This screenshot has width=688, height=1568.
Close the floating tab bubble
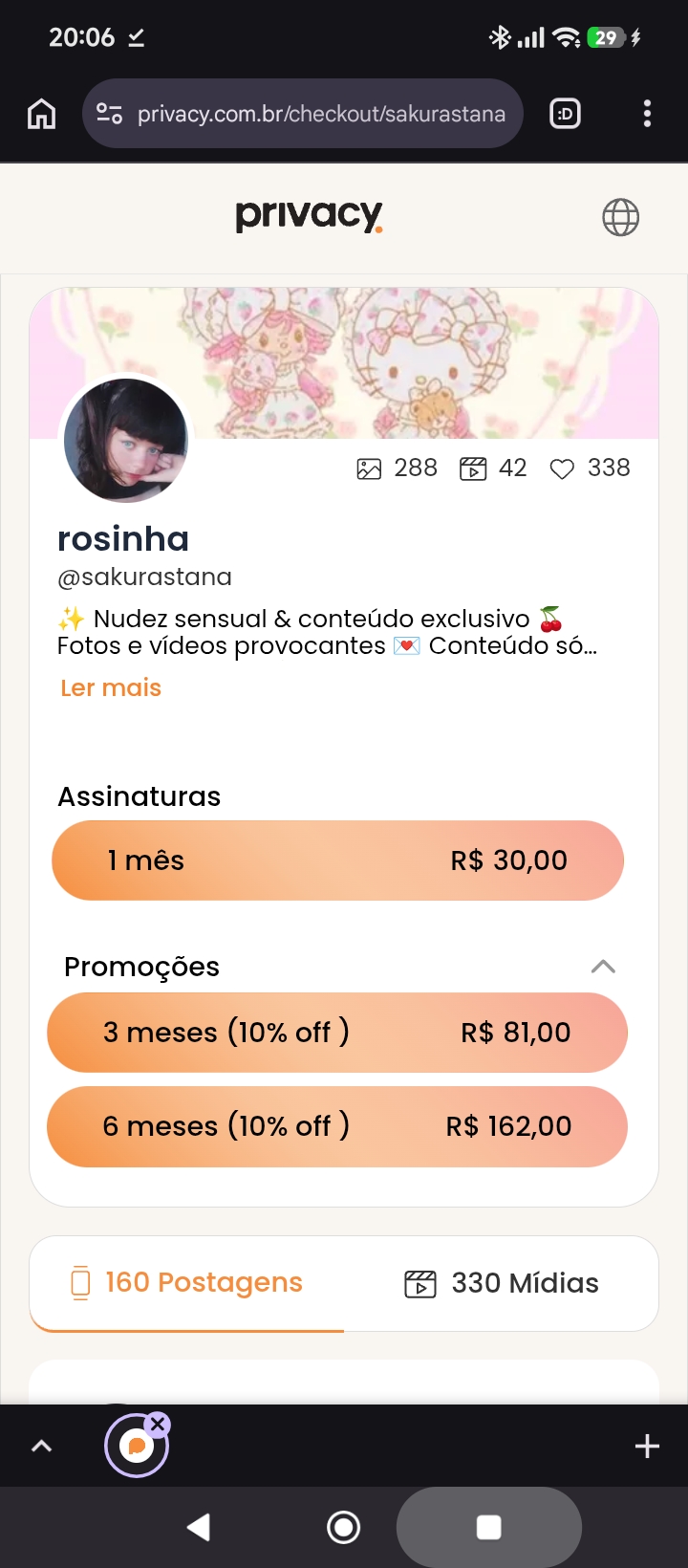tap(158, 1424)
